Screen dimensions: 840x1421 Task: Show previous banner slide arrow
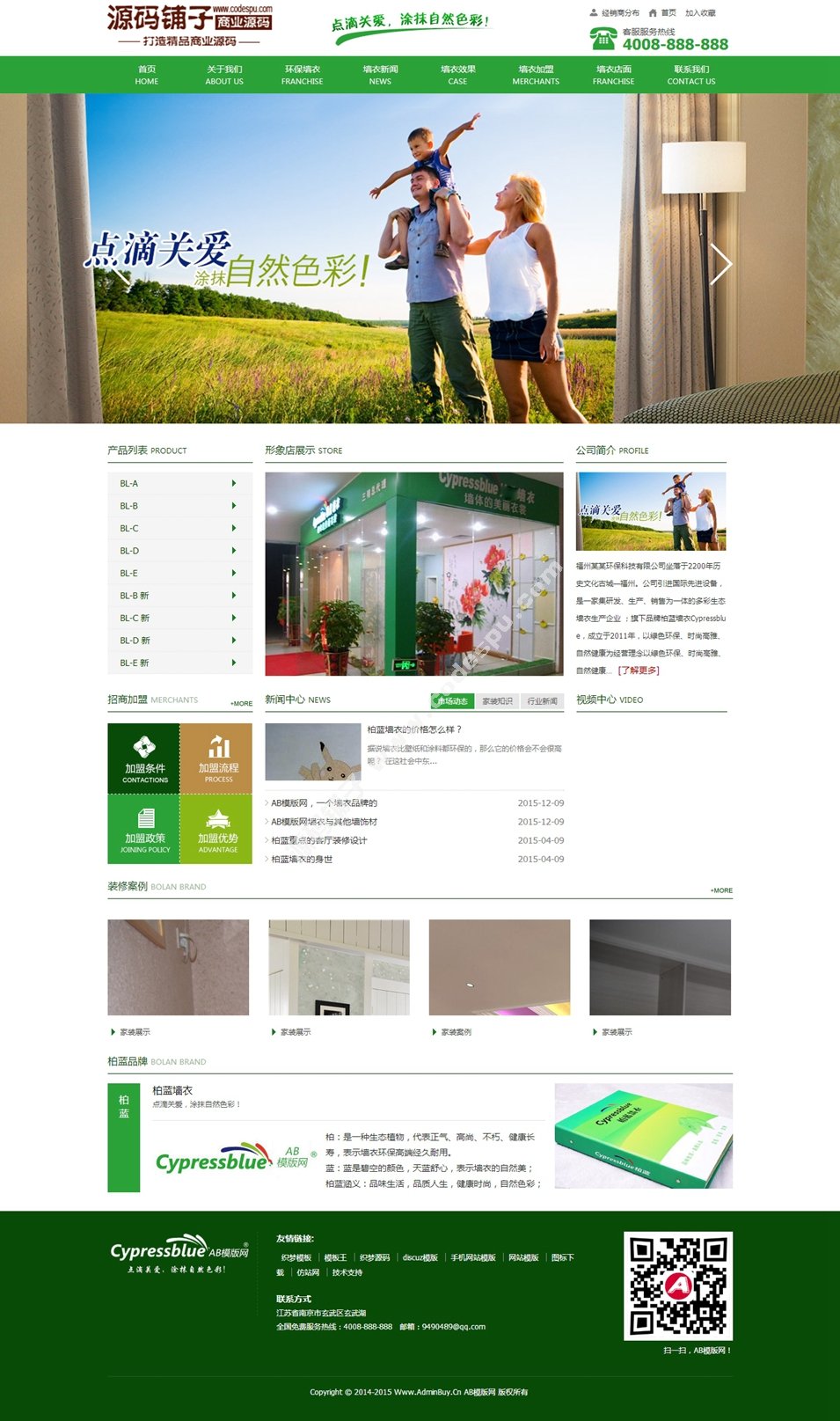(120, 263)
